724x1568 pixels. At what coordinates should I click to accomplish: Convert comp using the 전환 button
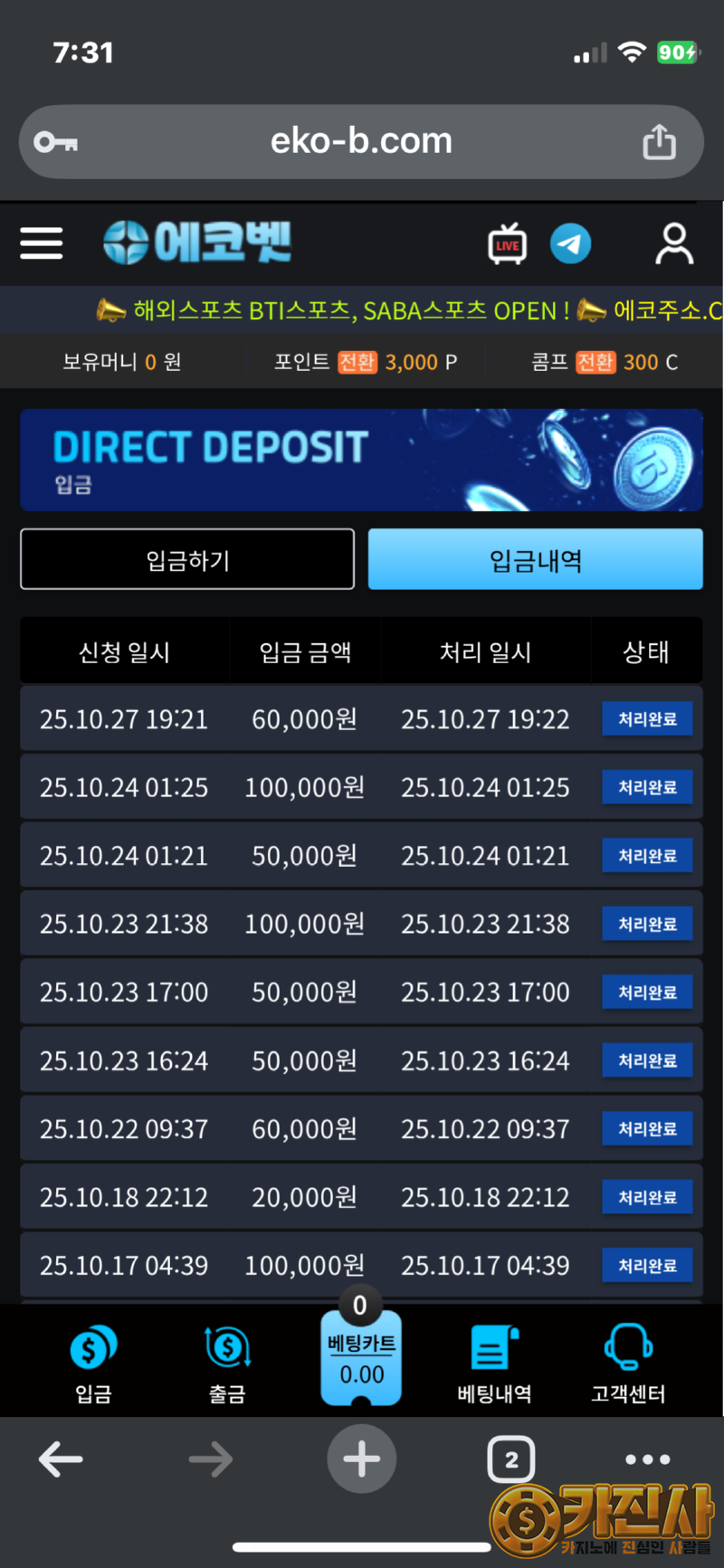tap(595, 363)
